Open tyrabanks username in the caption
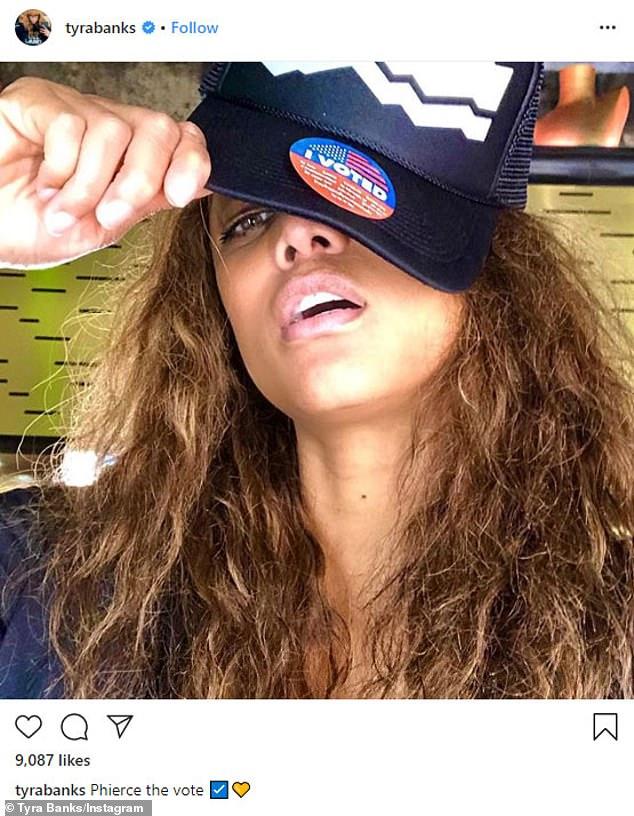The height and width of the screenshot is (816, 634). coord(50,790)
